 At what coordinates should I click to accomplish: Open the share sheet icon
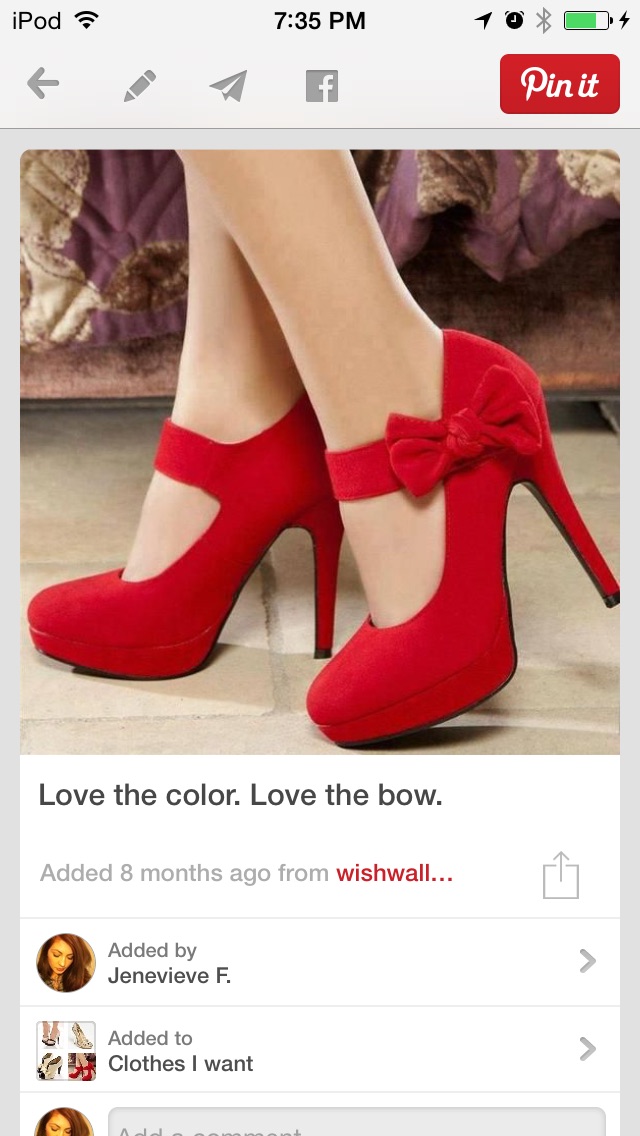[x=561, y=875]
